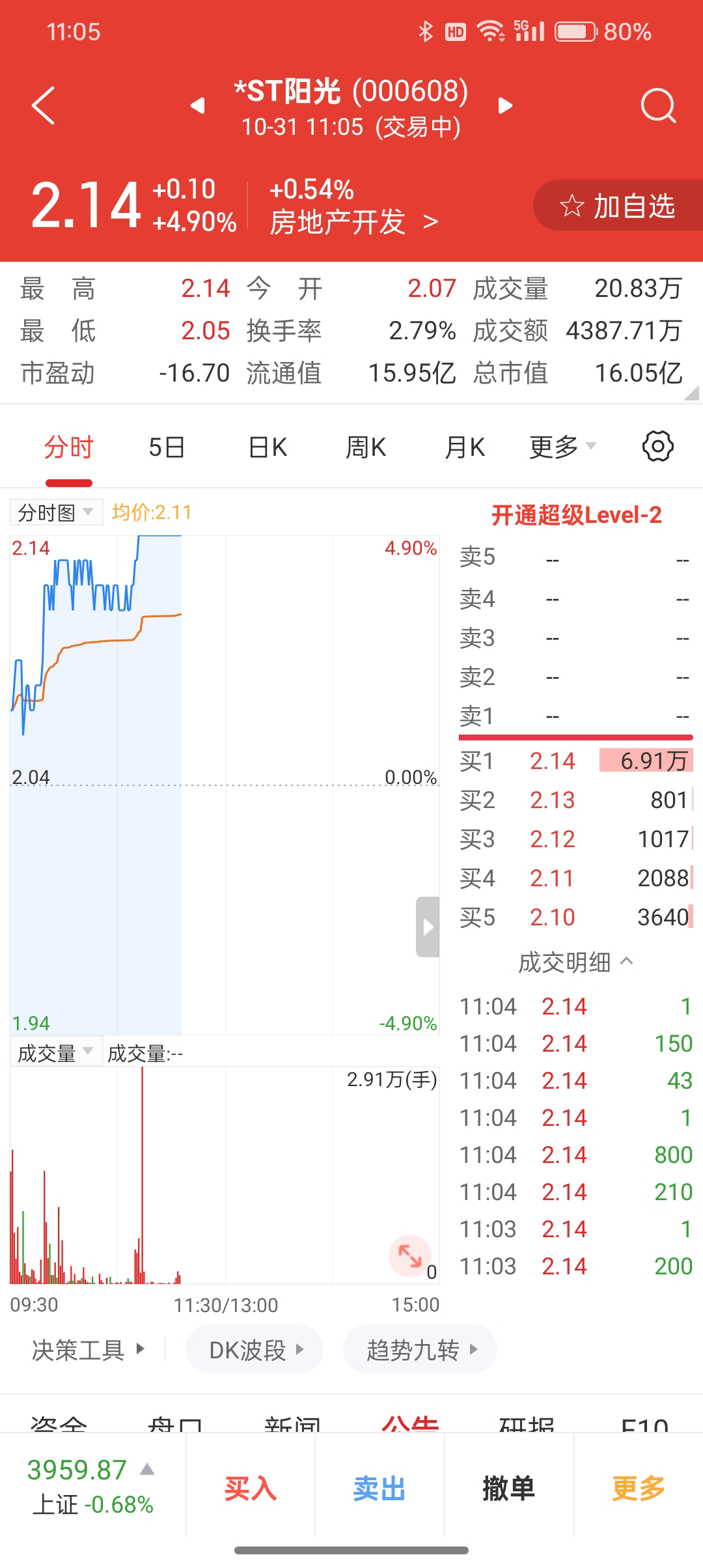Switch to the next stock arrow

[505, 105]
